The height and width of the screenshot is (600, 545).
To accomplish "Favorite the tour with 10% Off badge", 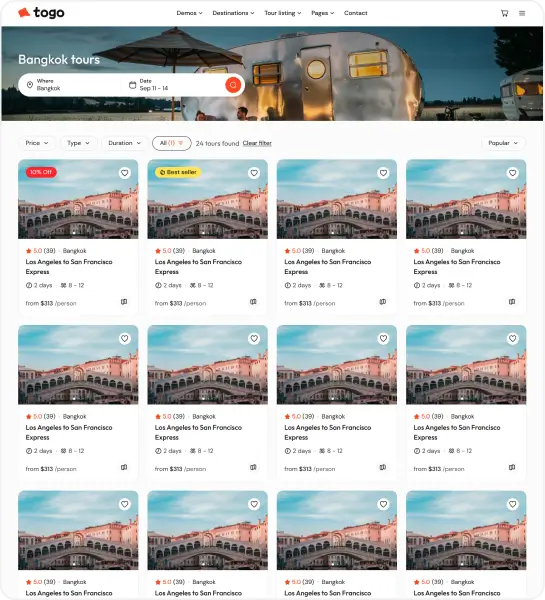I will click(x=125, y=173).
